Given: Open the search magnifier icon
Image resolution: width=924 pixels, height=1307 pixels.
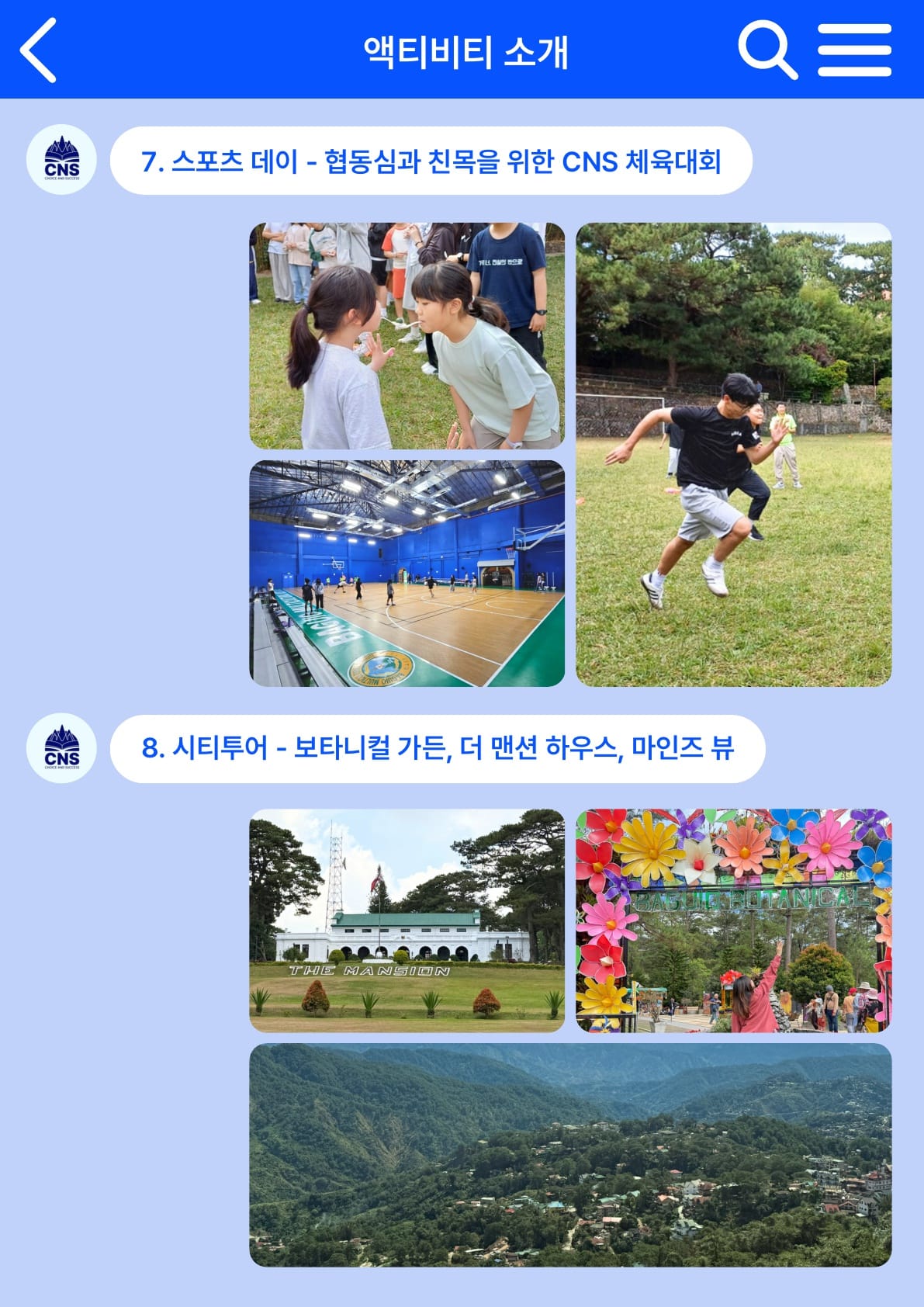Looking at the screenshot, I should [767, 50].
